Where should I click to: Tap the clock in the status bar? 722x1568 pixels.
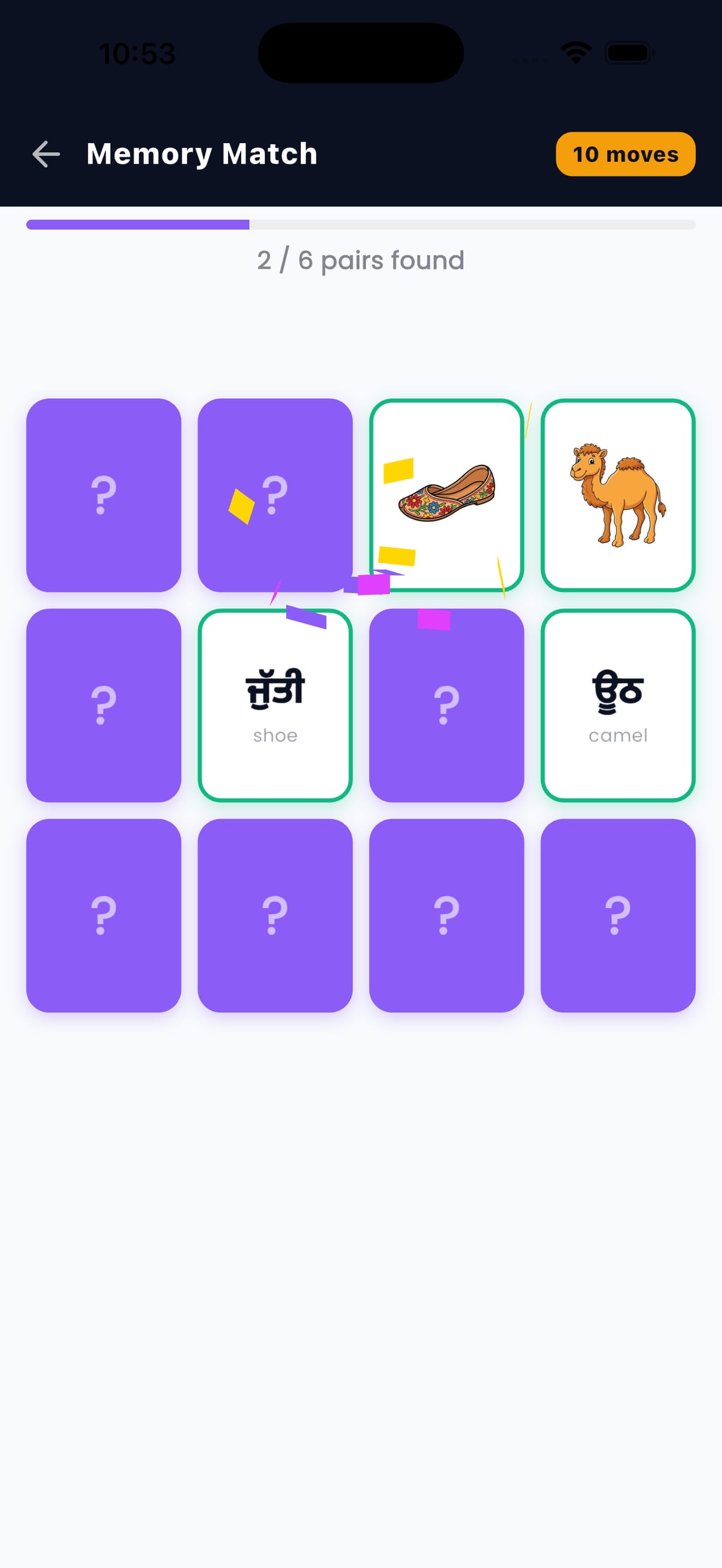point(137,54)
